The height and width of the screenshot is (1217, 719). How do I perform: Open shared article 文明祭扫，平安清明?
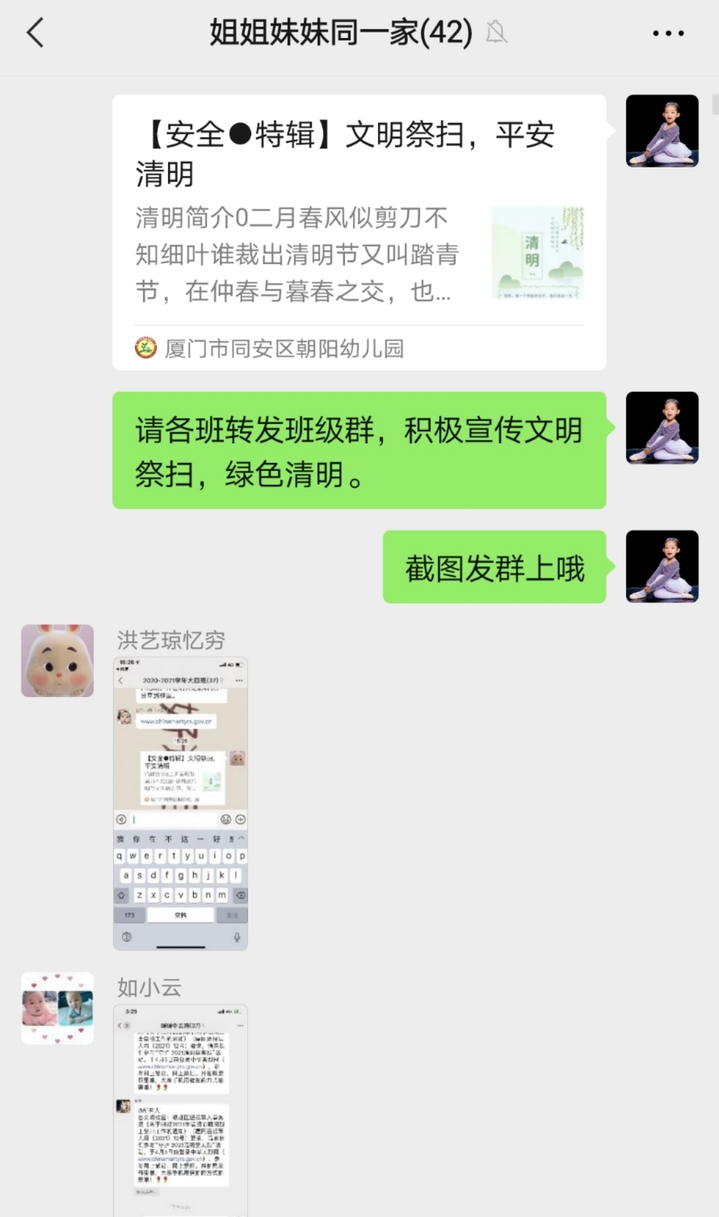[x=359, y=232]
